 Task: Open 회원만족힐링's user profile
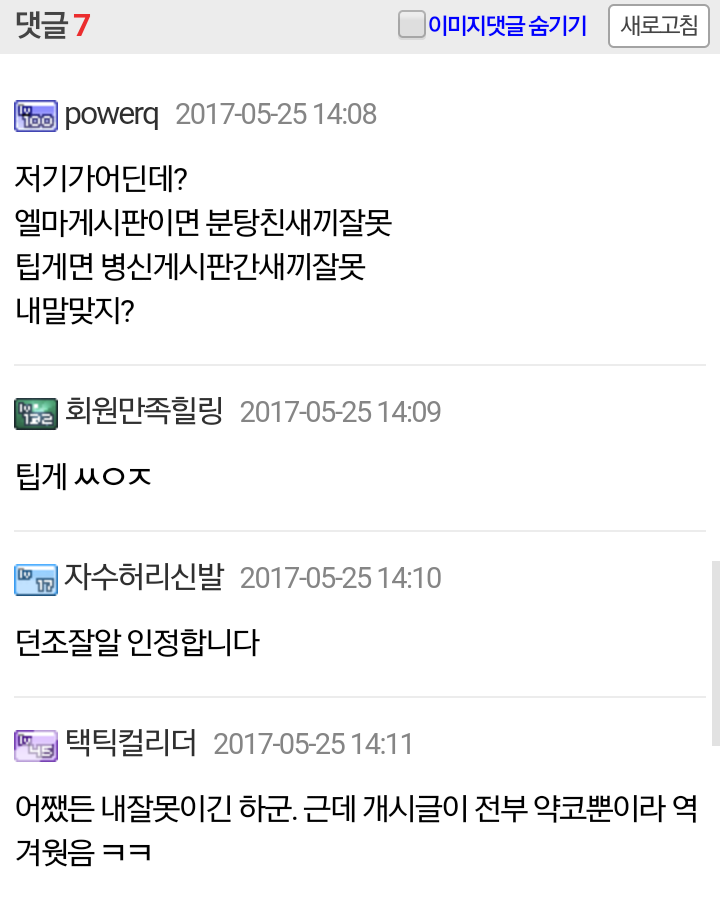pyautogui.click(x=144, y=411)
